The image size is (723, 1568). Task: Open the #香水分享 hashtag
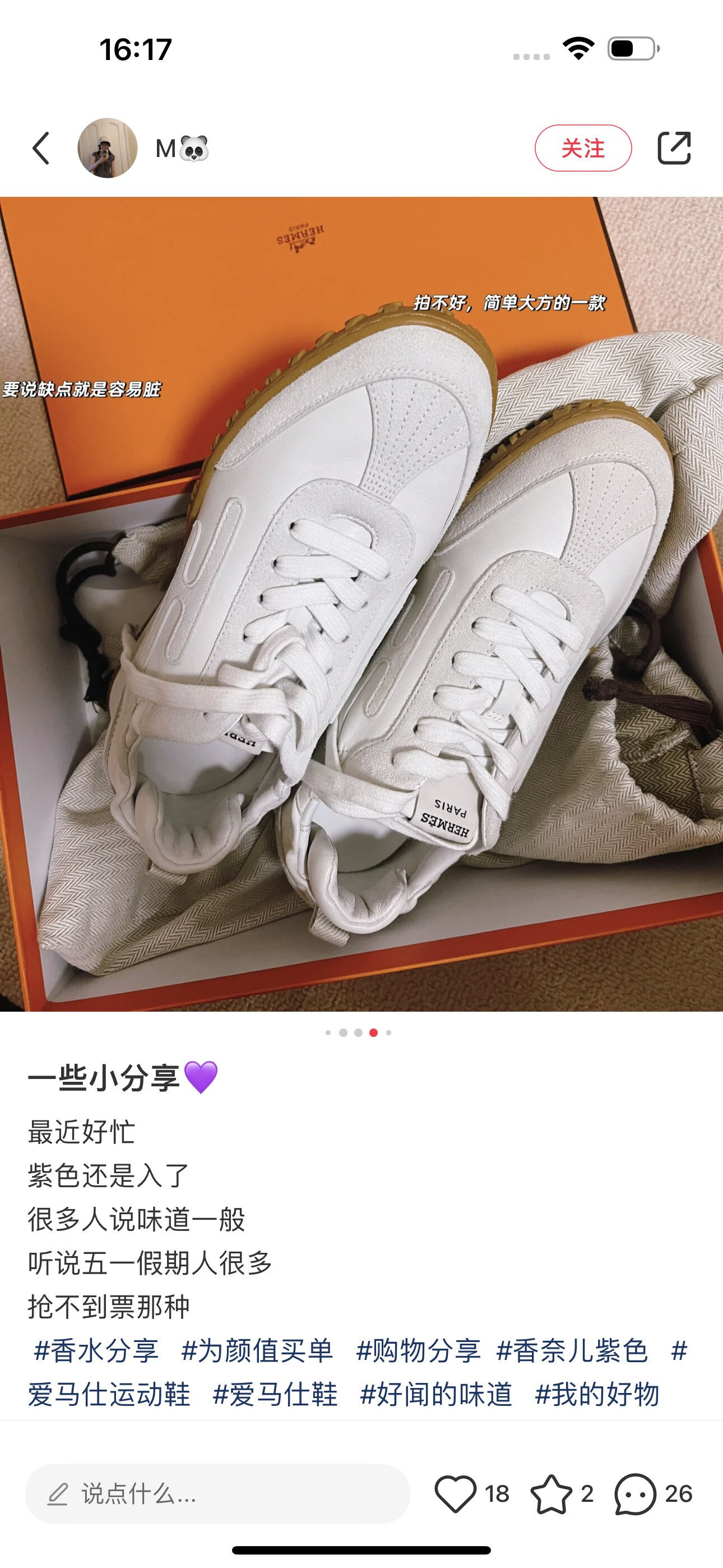tap(96, 1351)
